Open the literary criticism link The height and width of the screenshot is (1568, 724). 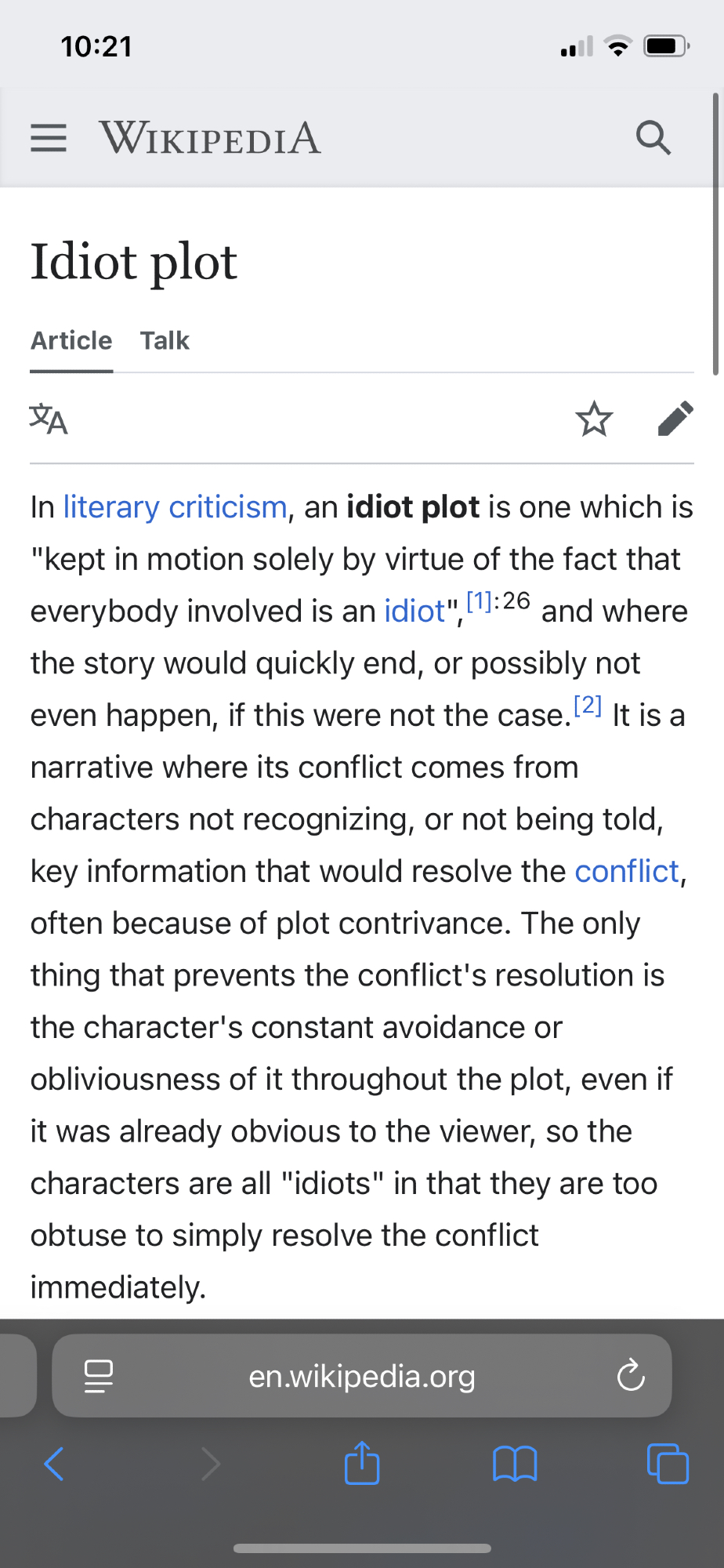click(175, 507)
